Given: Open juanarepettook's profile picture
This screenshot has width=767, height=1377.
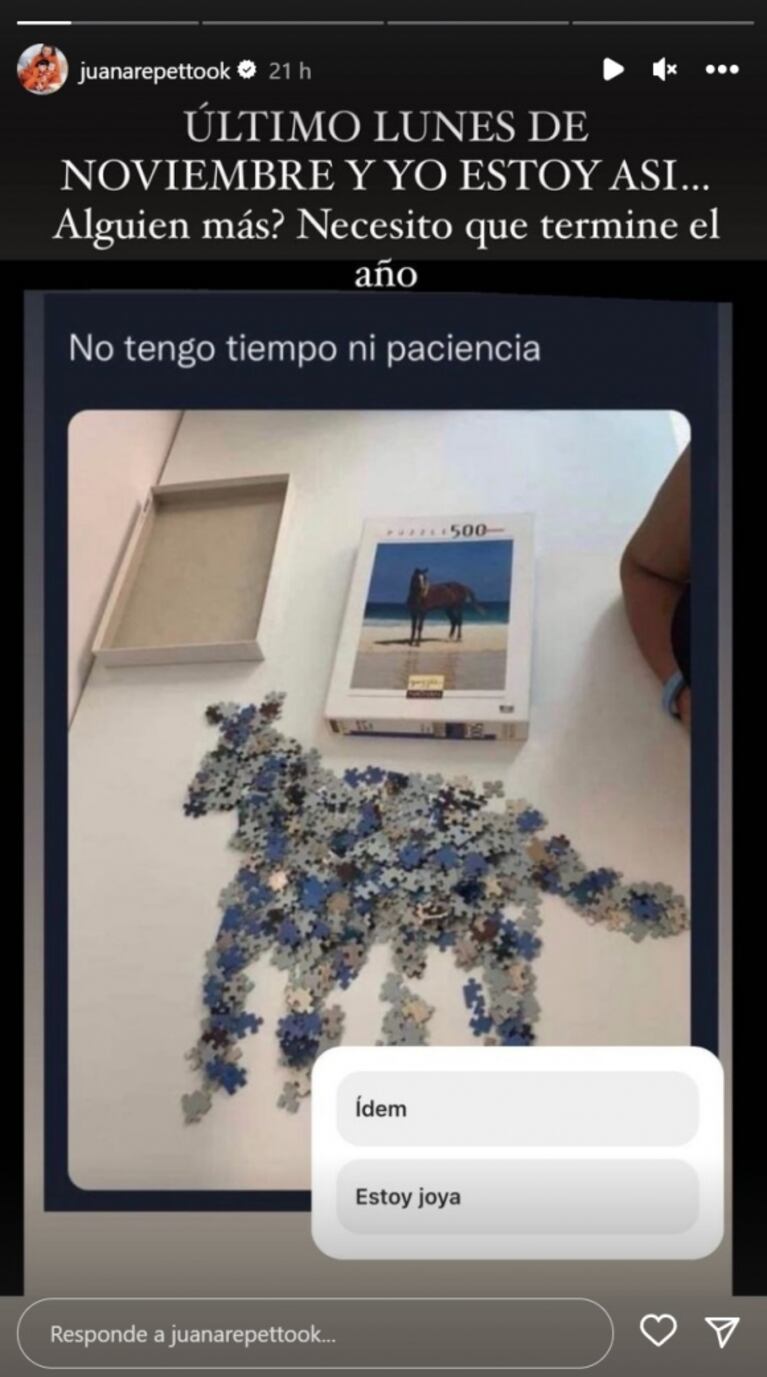Looking at the screenshot, I should (42, 70).
